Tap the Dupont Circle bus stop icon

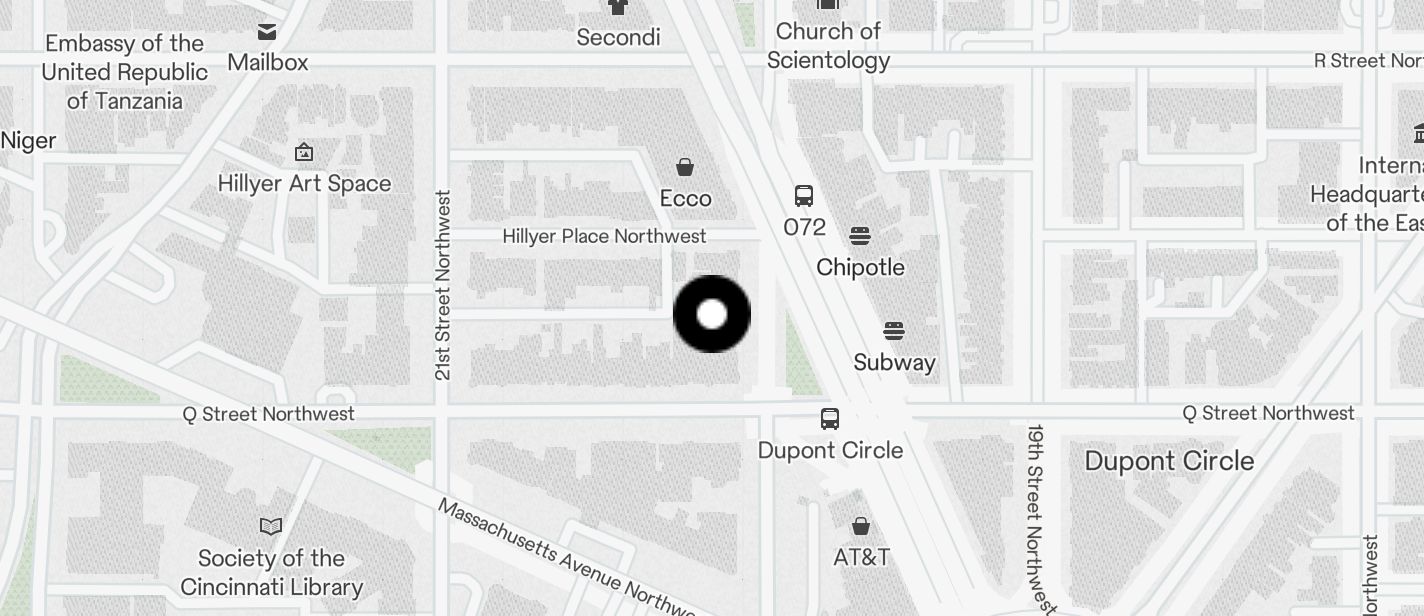click(x=830, y=419)
